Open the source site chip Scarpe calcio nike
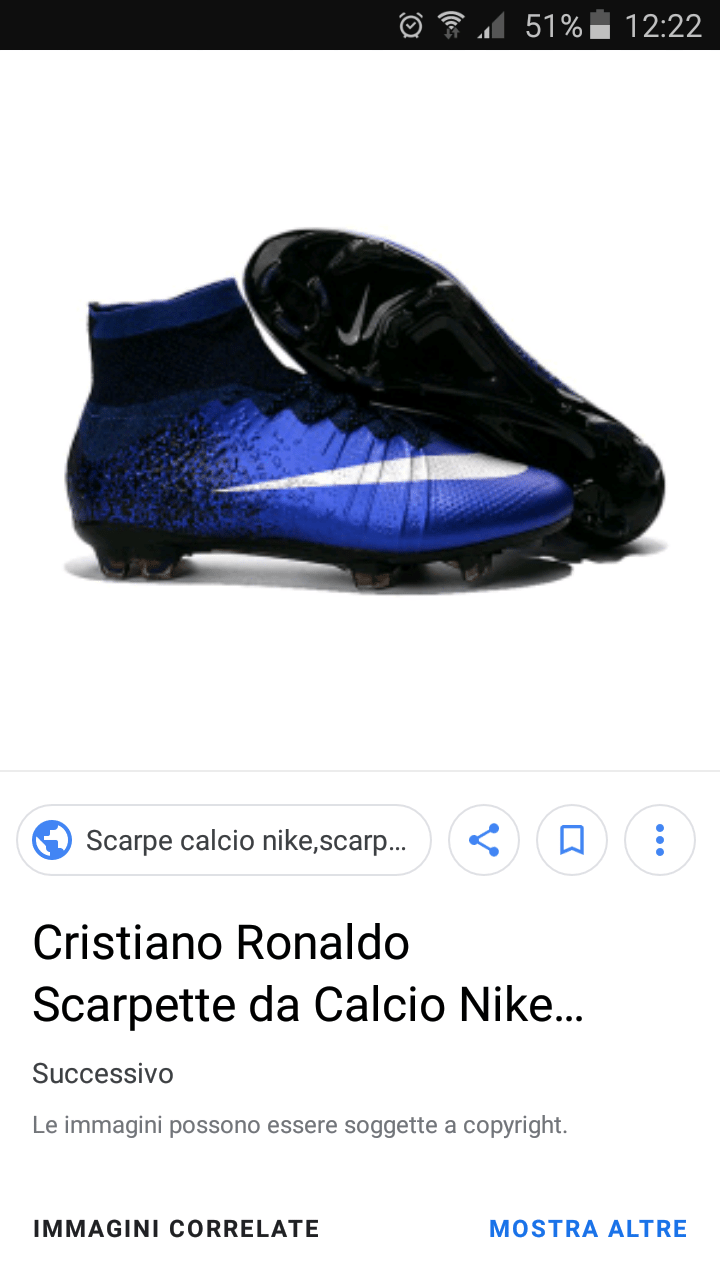This screenshot has width=720, height=1280. pos(224,840)
